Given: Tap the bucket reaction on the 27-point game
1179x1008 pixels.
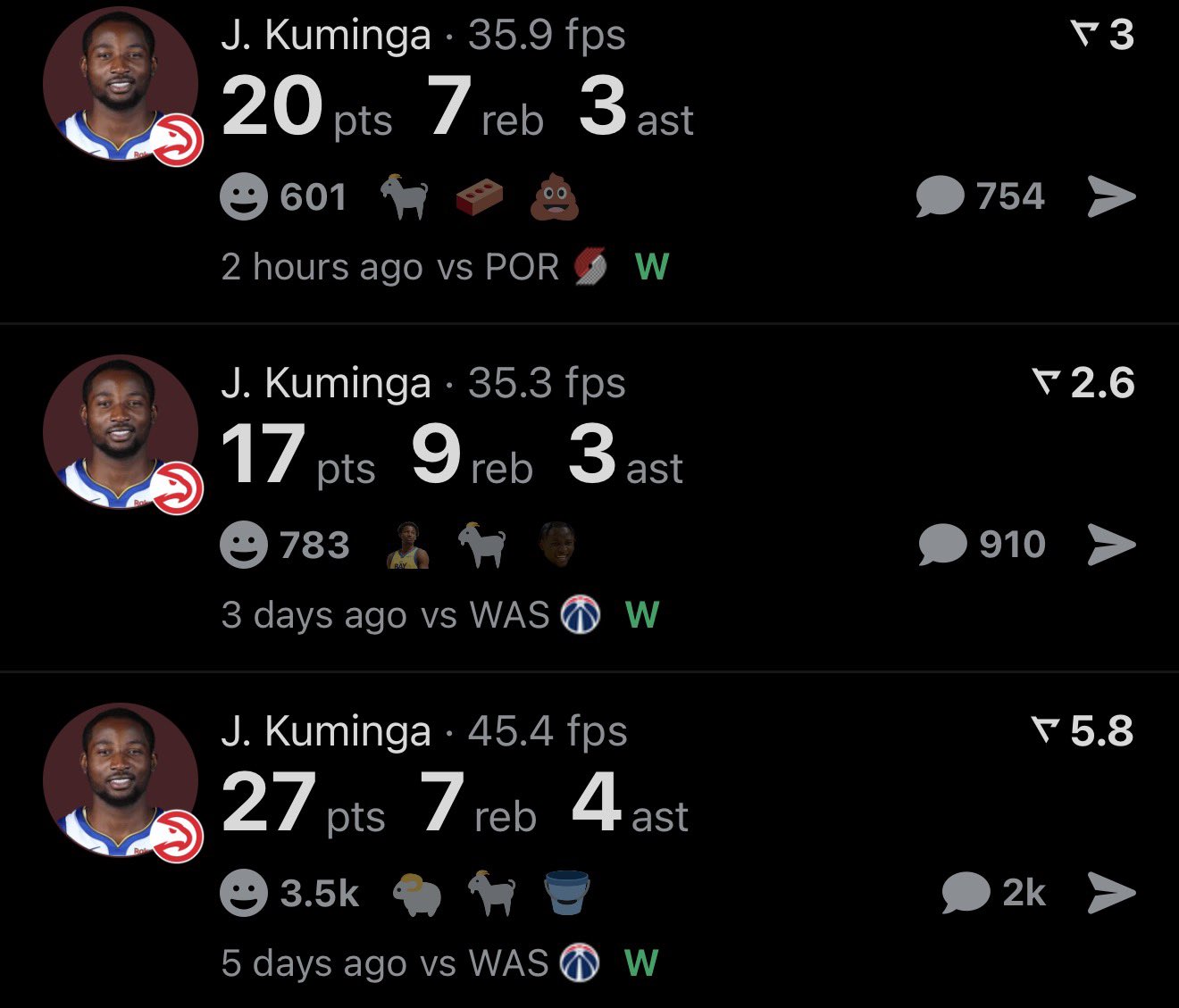Looking at the screenshot, I should 567,893.
